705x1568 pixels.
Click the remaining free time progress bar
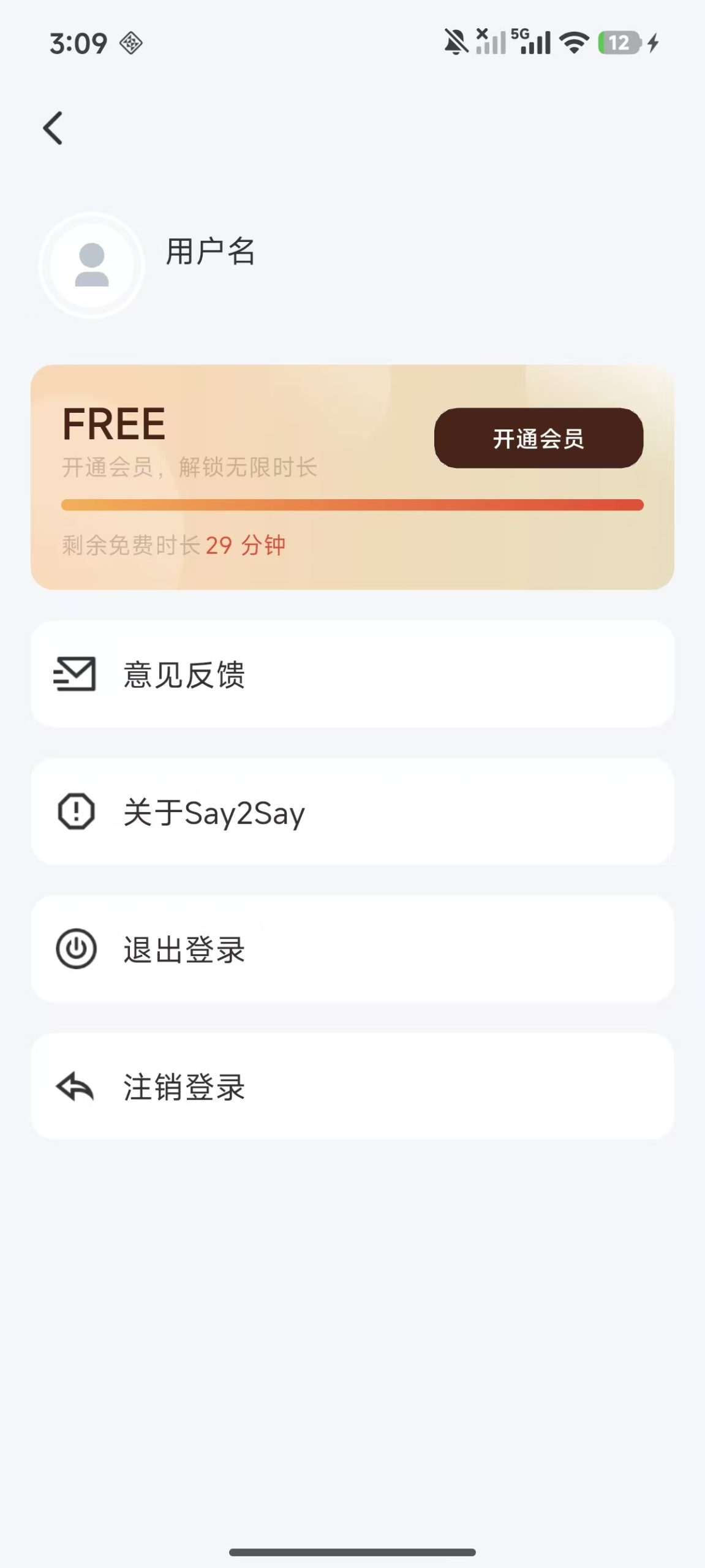tap(352, 503)
